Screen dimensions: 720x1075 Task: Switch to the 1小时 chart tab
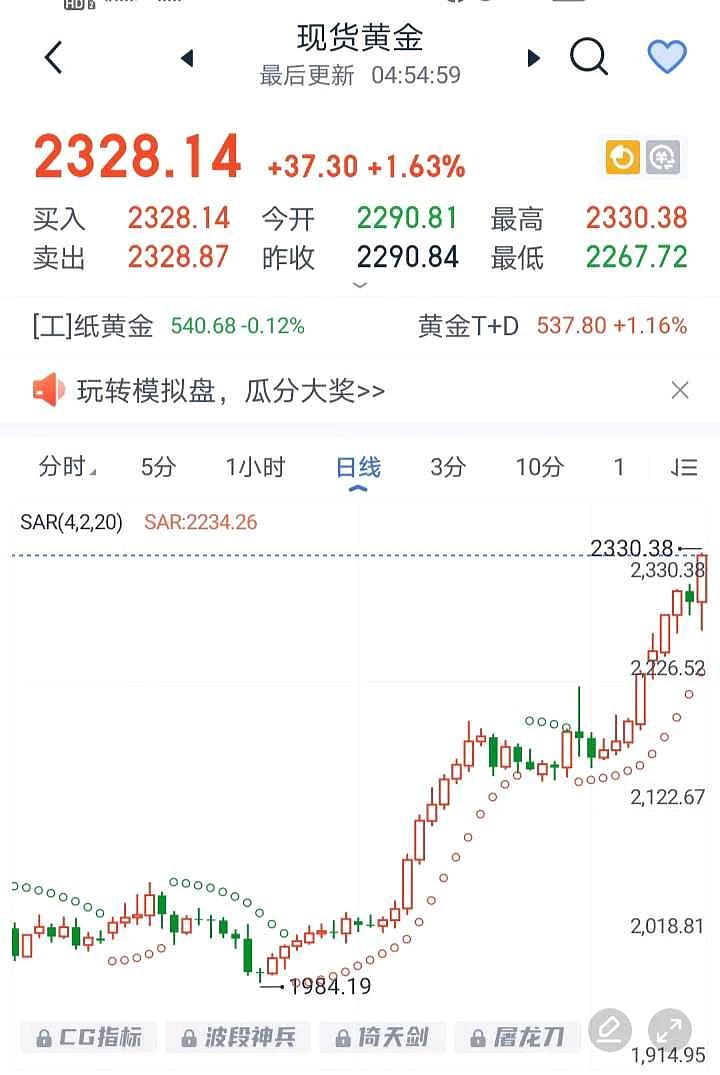pyautogui.click(x=257, y=467)
